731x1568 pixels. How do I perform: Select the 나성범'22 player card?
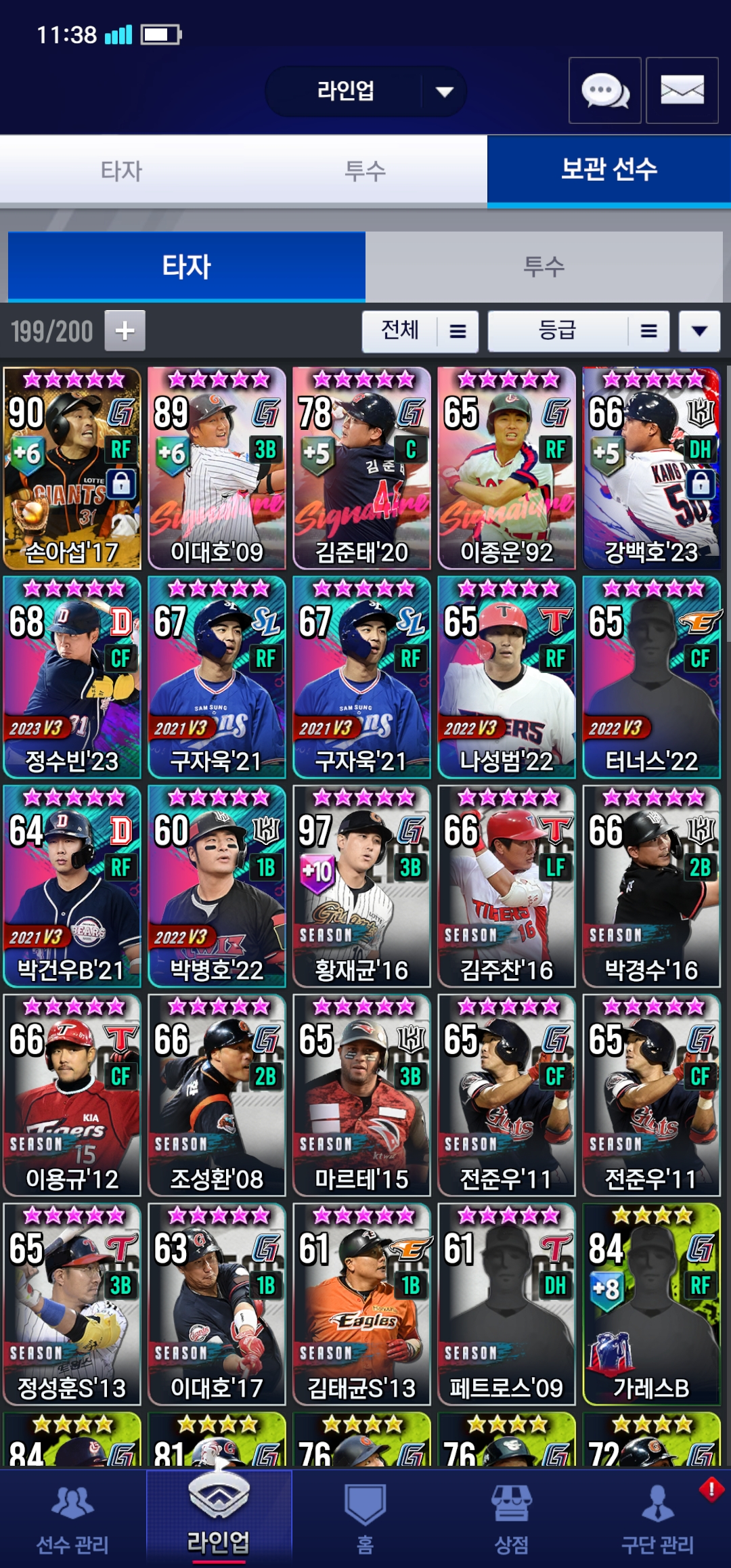click(507, 677)
